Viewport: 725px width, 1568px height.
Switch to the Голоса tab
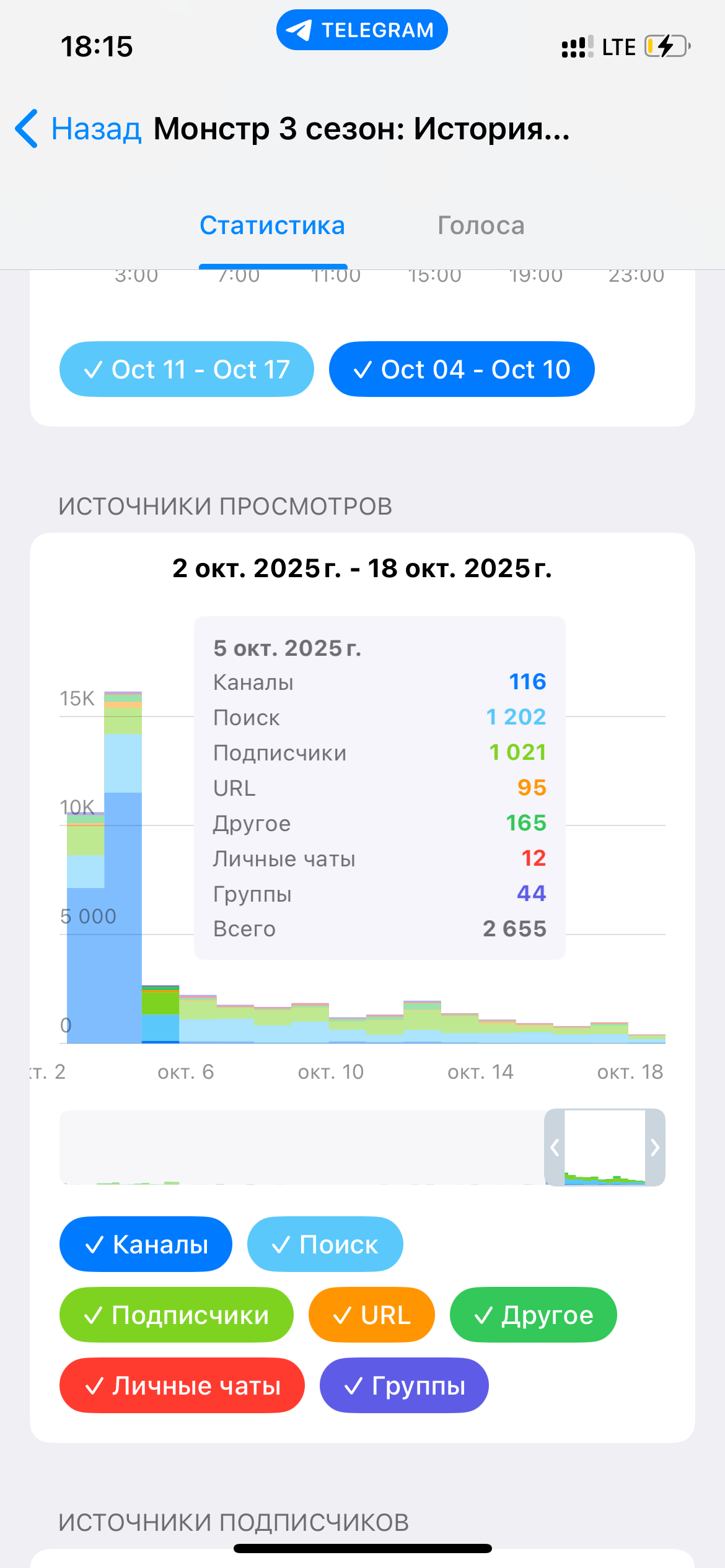tap(481, 225)
